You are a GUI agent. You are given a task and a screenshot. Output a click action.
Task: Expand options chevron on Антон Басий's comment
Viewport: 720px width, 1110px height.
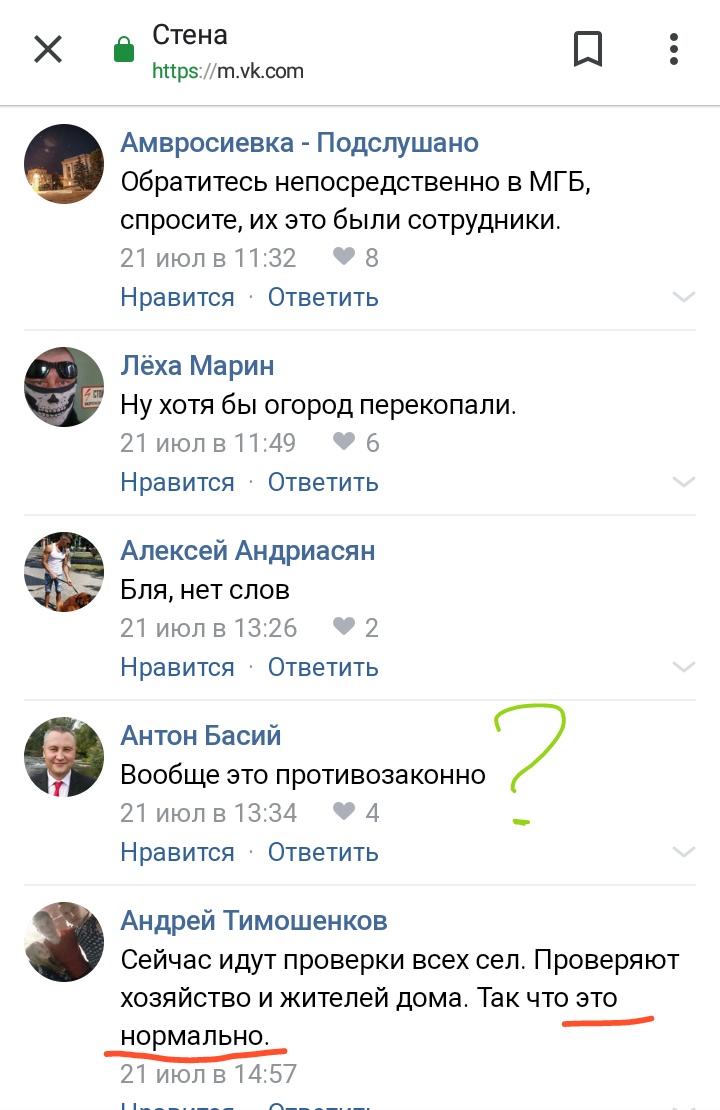click(684, 852)
